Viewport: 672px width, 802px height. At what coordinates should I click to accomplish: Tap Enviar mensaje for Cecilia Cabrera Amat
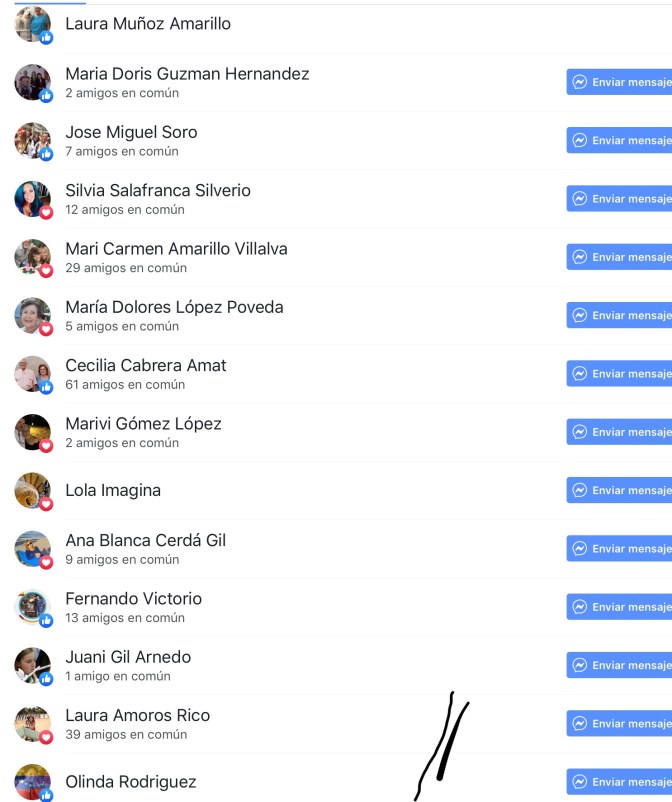(620, 374)
